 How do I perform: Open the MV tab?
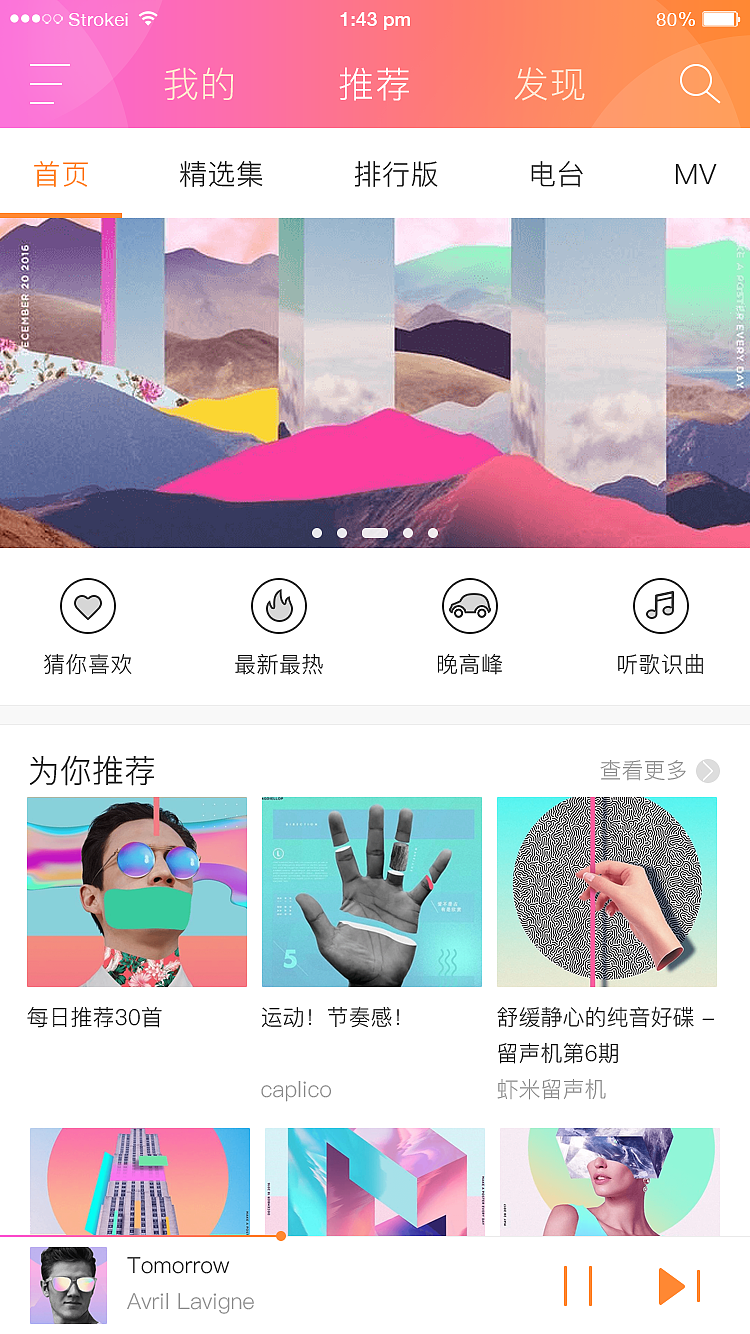(695, 175)
